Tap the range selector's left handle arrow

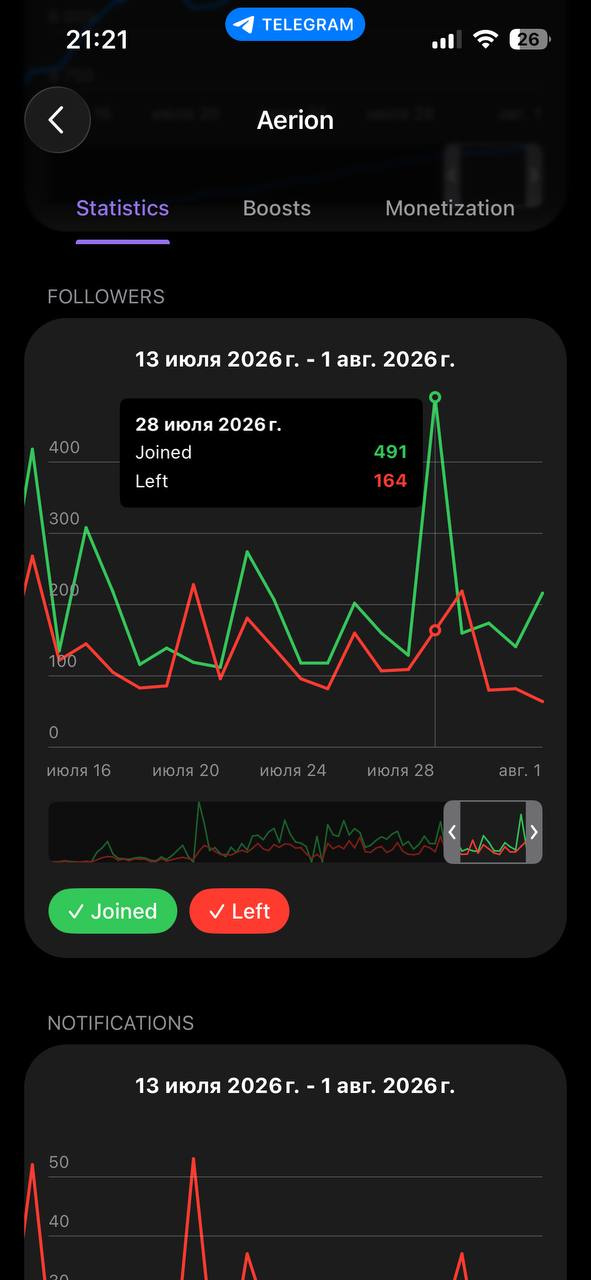click(x=452, y=832)
